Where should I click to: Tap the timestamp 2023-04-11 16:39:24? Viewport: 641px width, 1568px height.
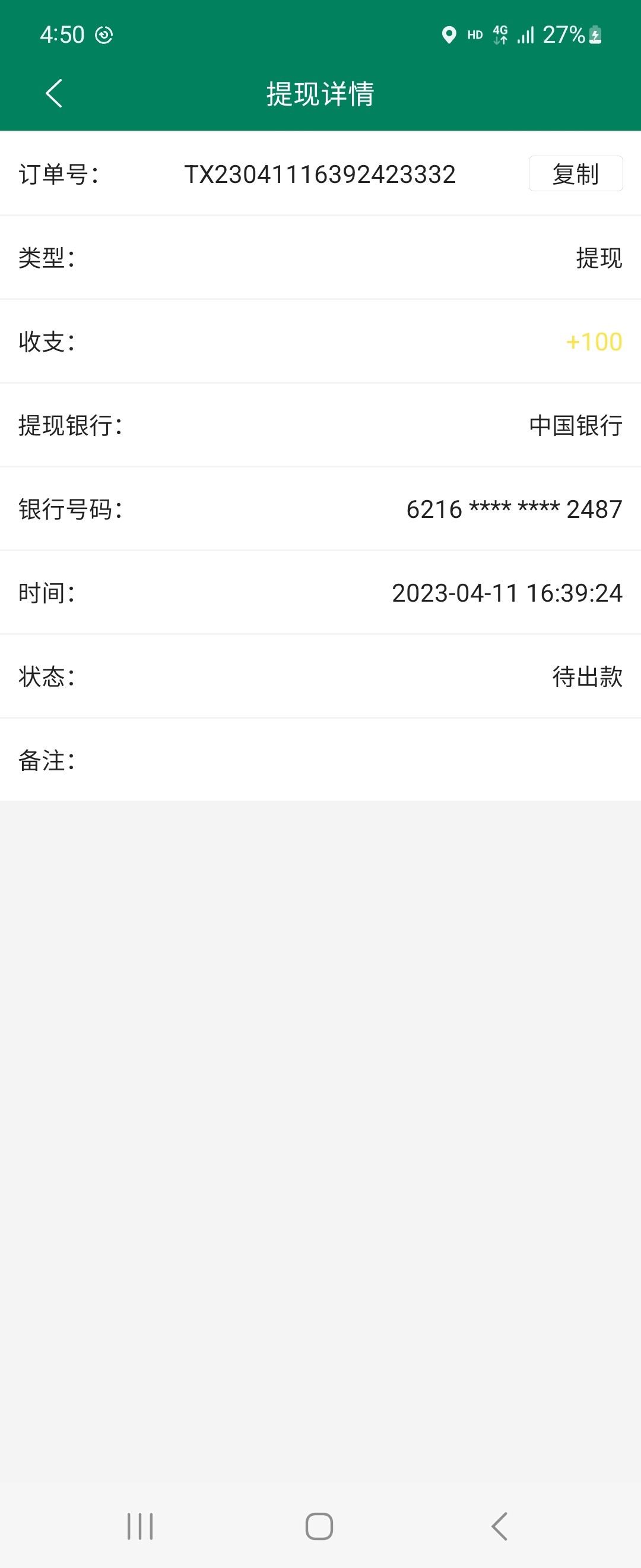507,593
